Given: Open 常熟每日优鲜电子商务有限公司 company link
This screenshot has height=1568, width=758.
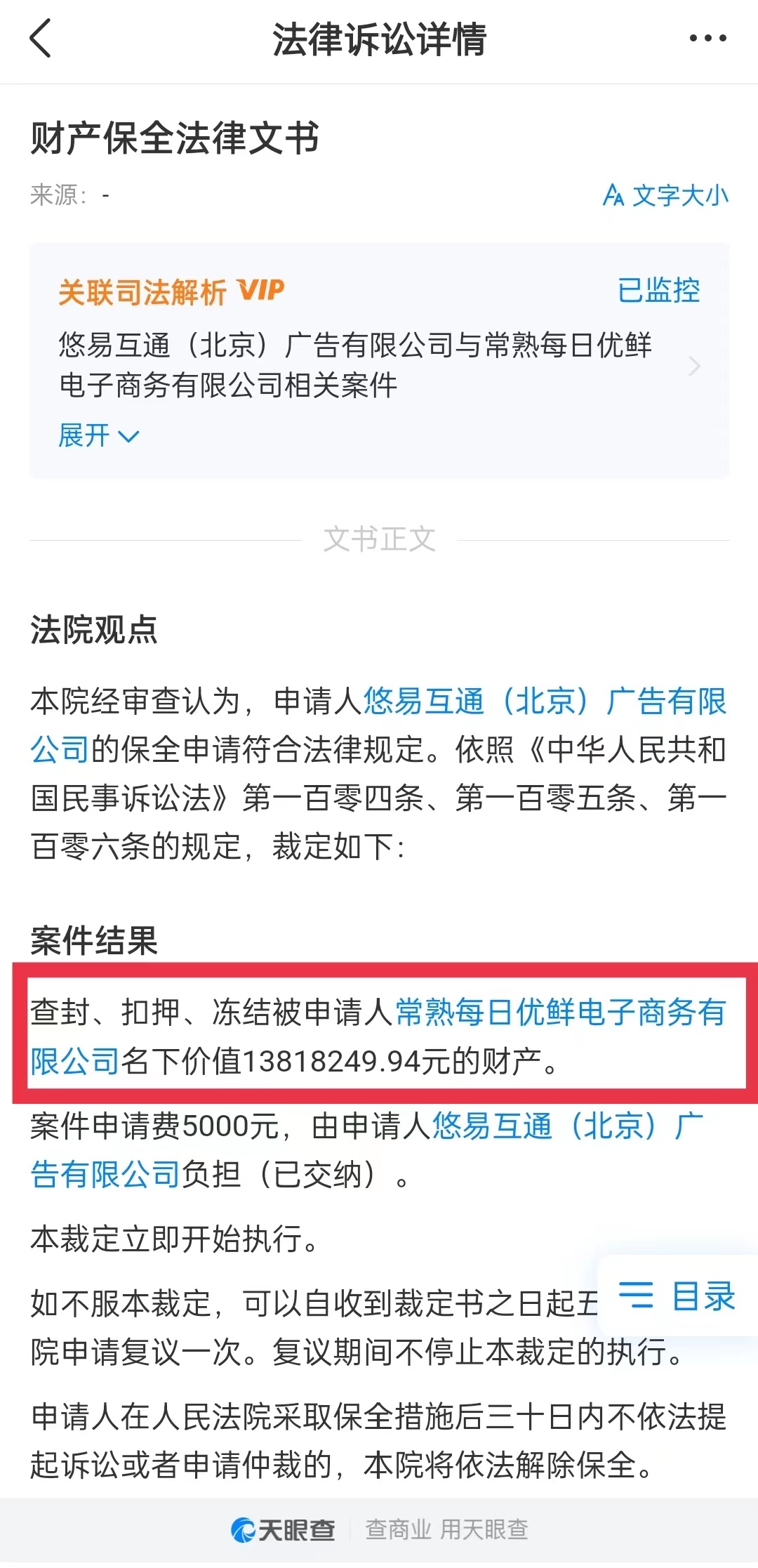Looking at the screenshot, I should pos(559,1013).
